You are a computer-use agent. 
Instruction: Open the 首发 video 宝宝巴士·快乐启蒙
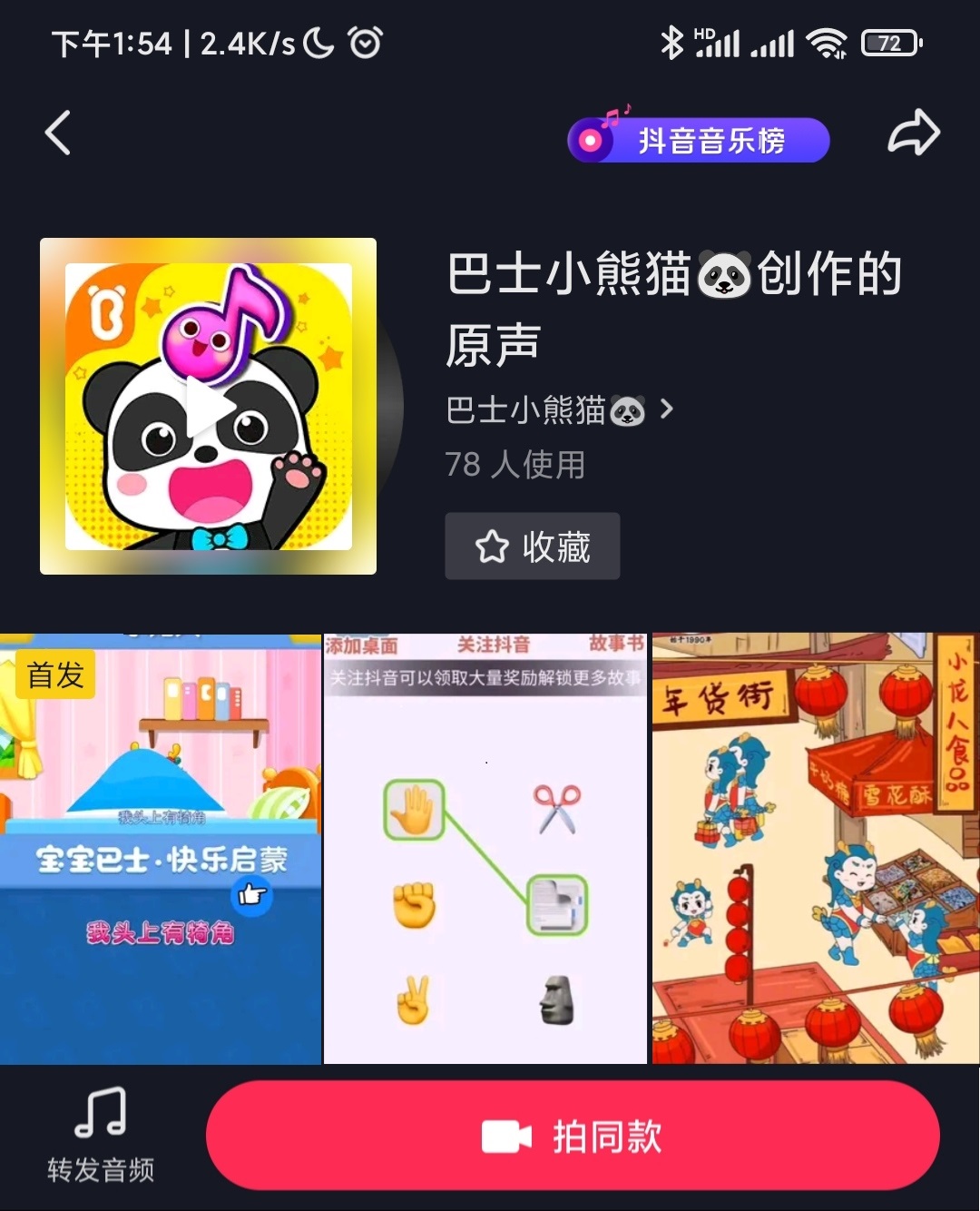click(x=161, y=849)
